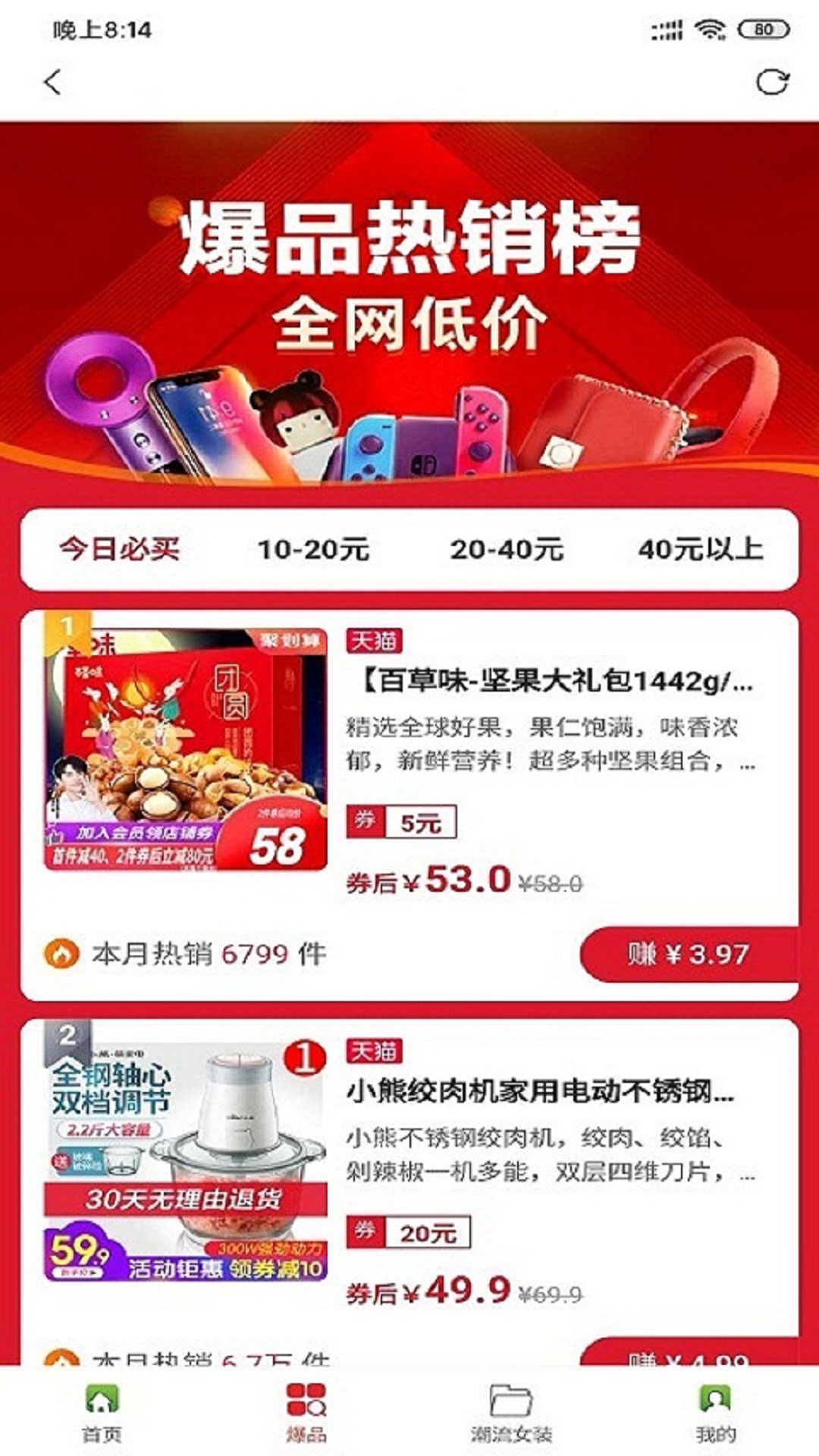Claim the 20元 coupon for 小熊绞肉机
Screen dimensions: 819x1456
(409, 1233)
